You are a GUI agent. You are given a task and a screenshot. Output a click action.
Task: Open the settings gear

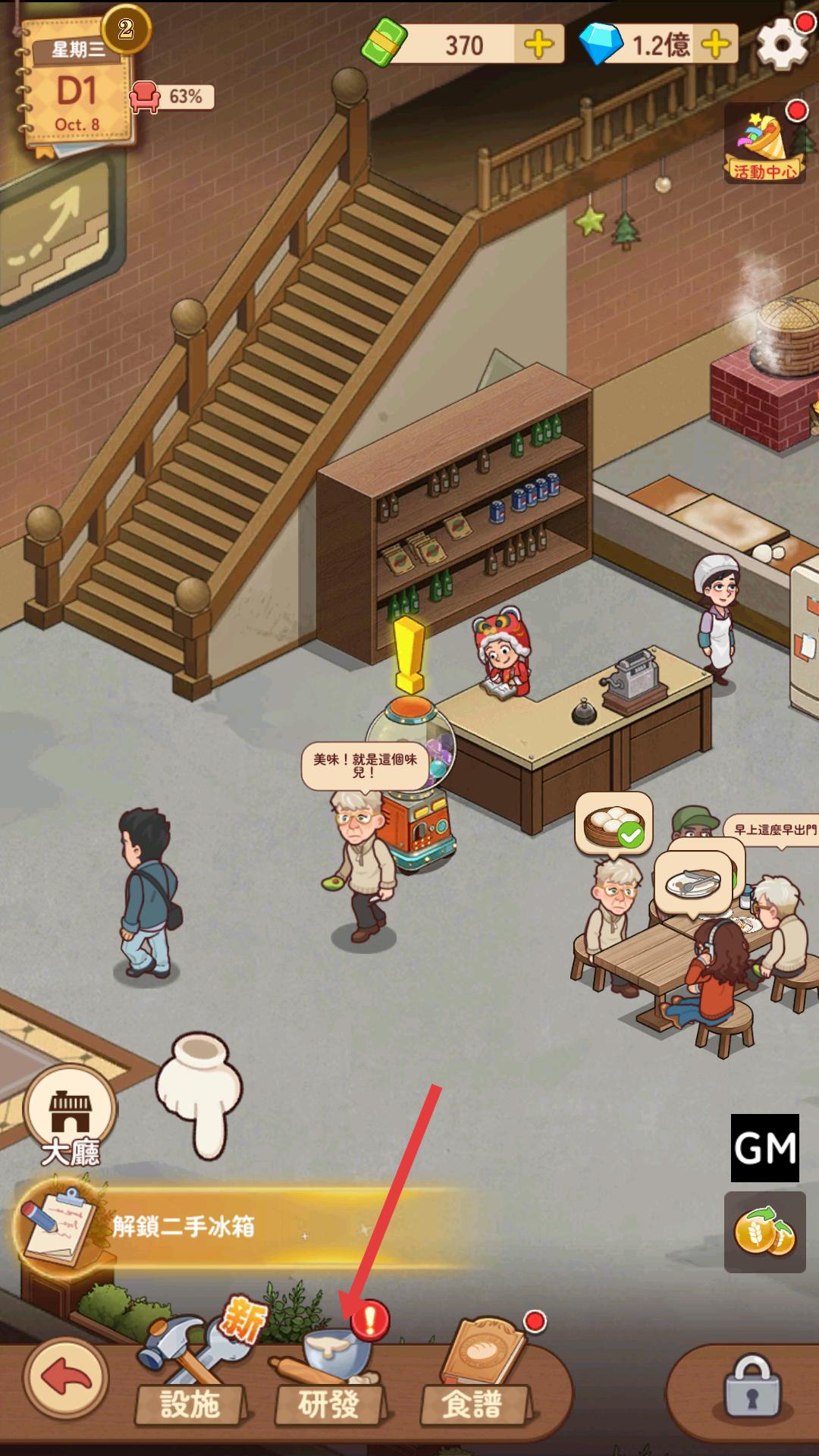pyautogui.click(x=781, y=43)
